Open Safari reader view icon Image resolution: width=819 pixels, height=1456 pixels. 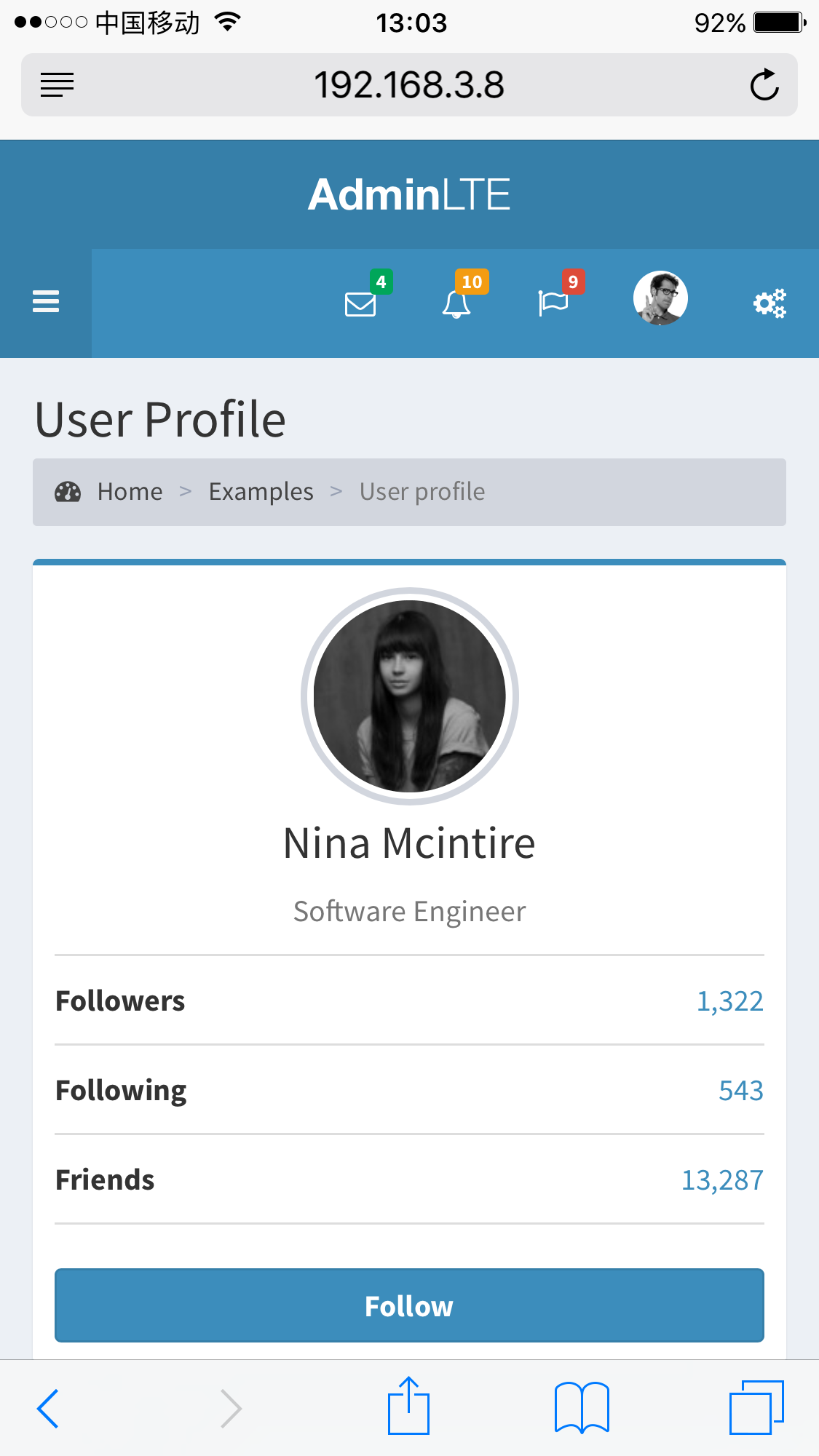coord(58,85)
